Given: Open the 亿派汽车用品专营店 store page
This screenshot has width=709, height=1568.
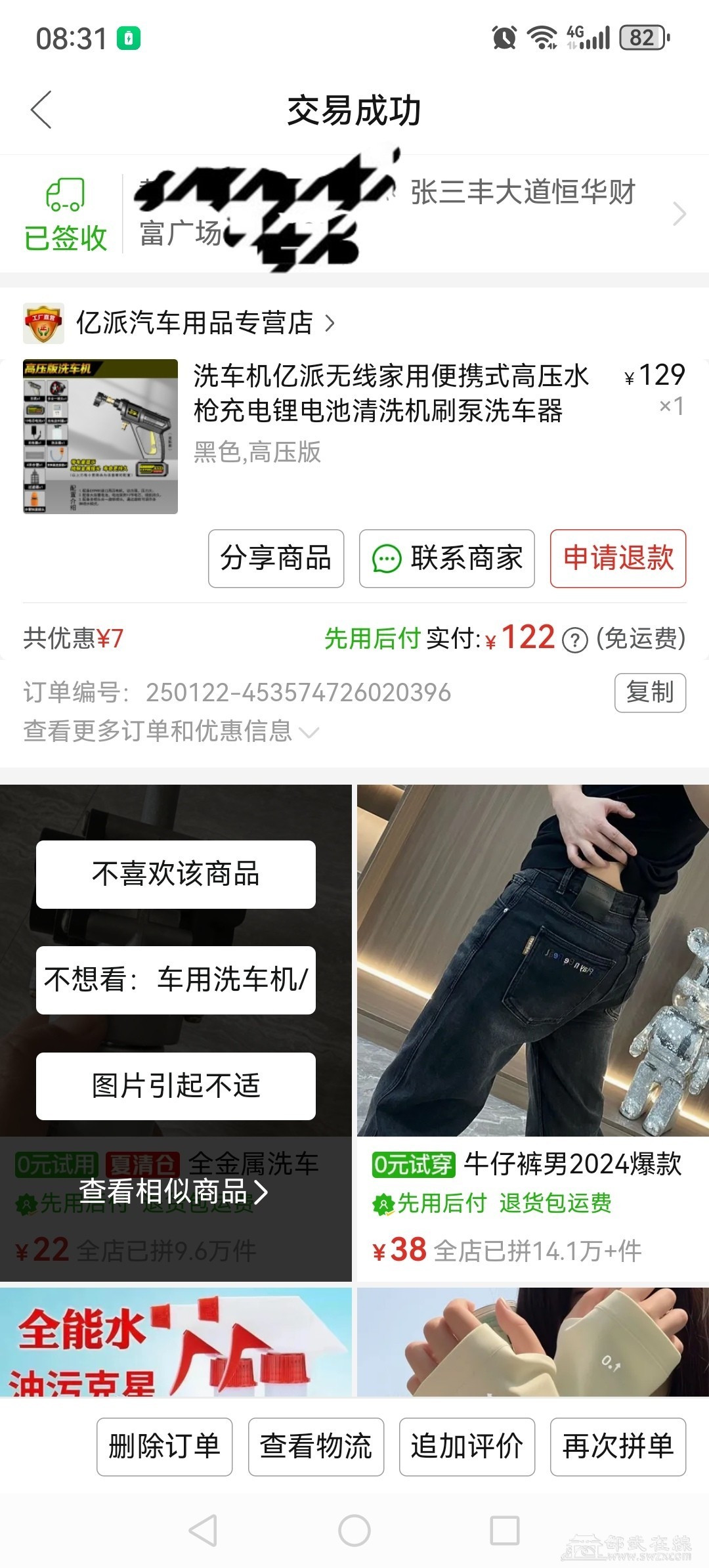Looking at the screenshot, I should [x=194, y=323].
